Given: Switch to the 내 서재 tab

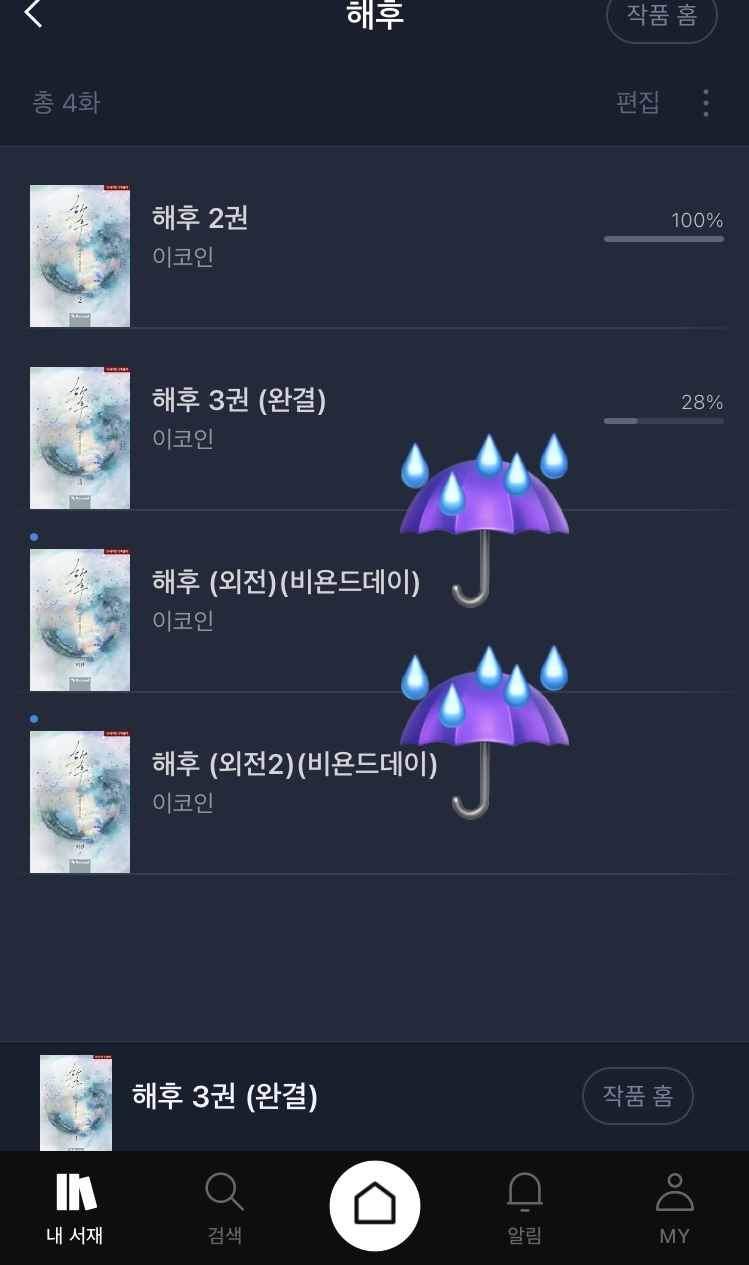Looking at the screenshot, I should pyautogui.click(x=75, y=1208).
